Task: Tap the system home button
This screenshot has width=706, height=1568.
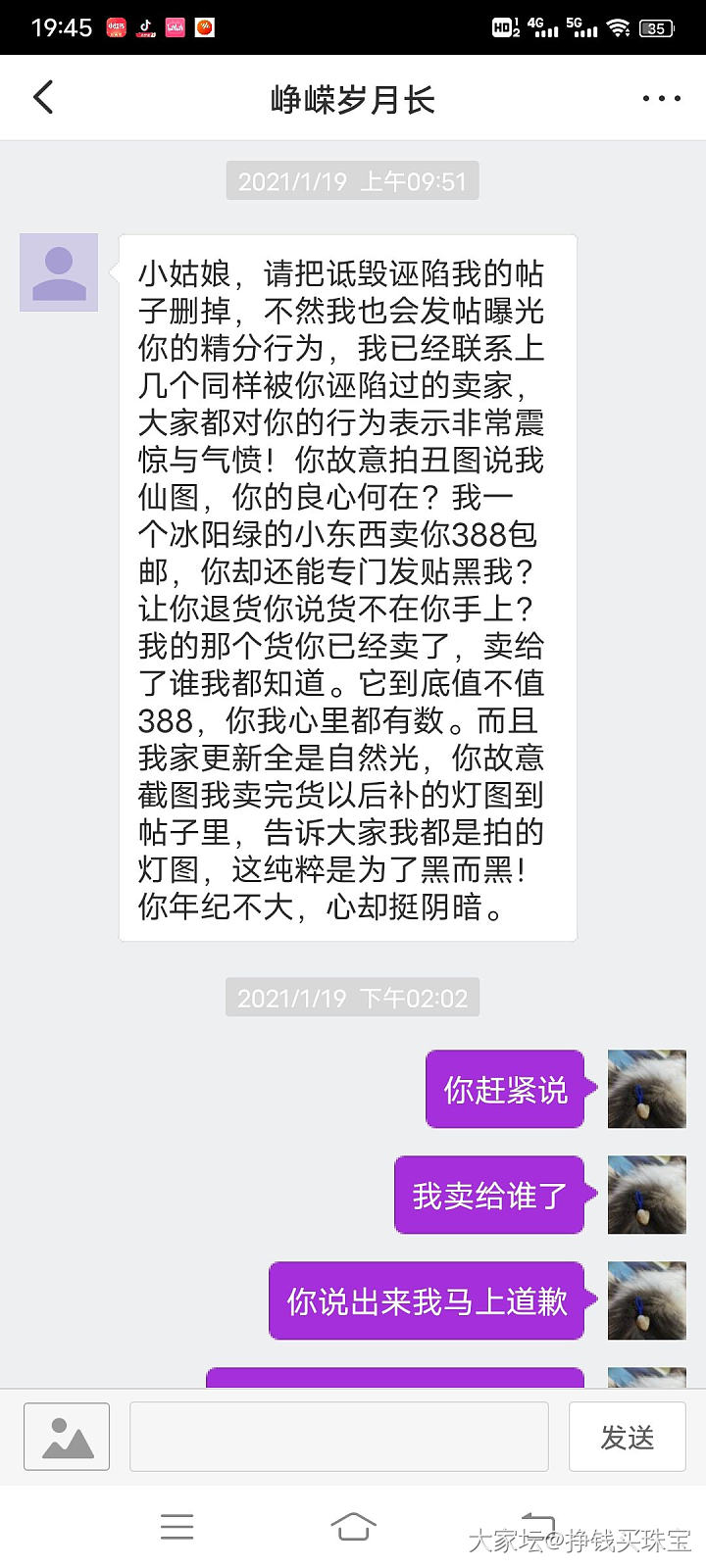Action: click(x=353, y=1526)
